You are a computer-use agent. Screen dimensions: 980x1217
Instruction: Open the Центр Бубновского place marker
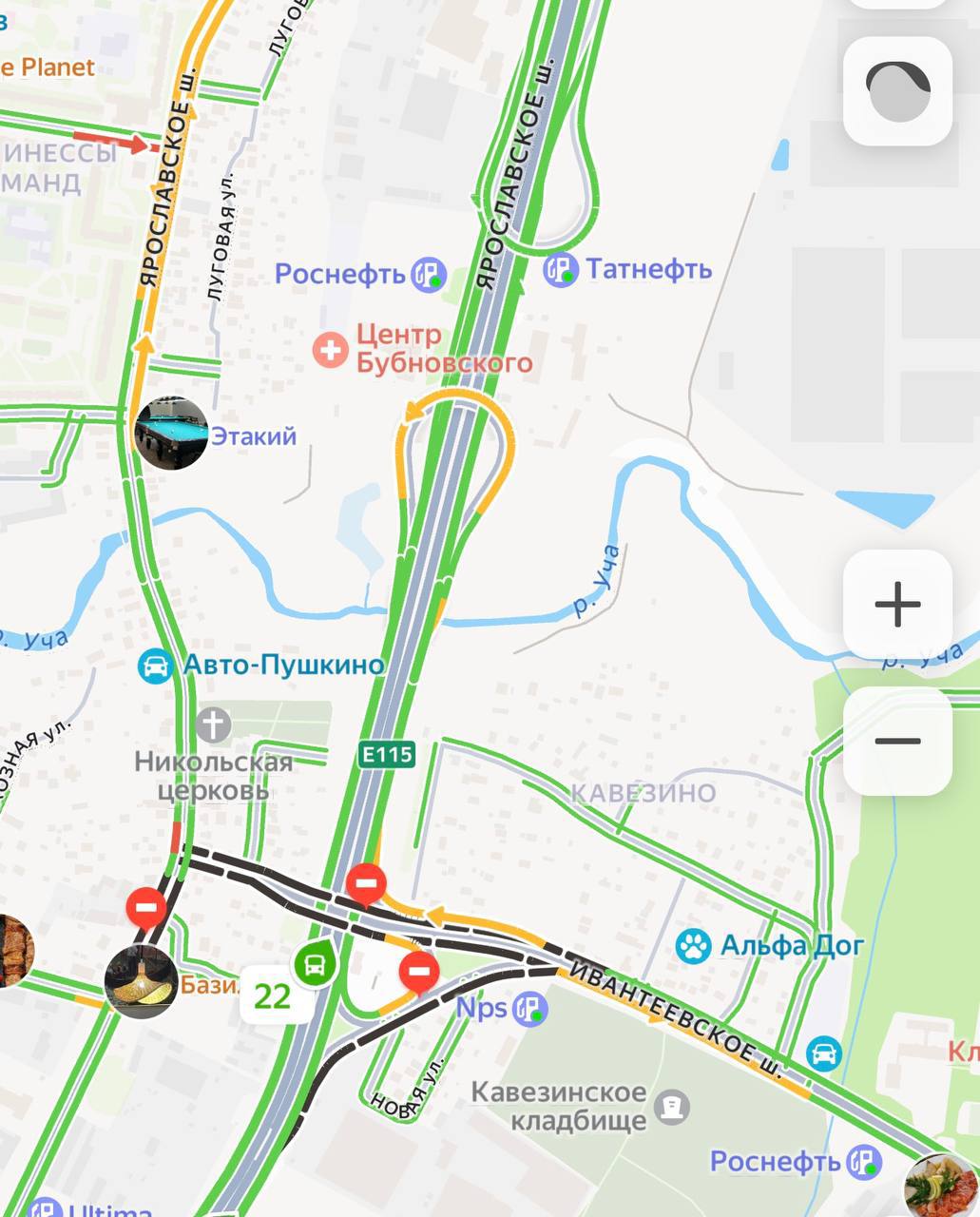point(331,350)
